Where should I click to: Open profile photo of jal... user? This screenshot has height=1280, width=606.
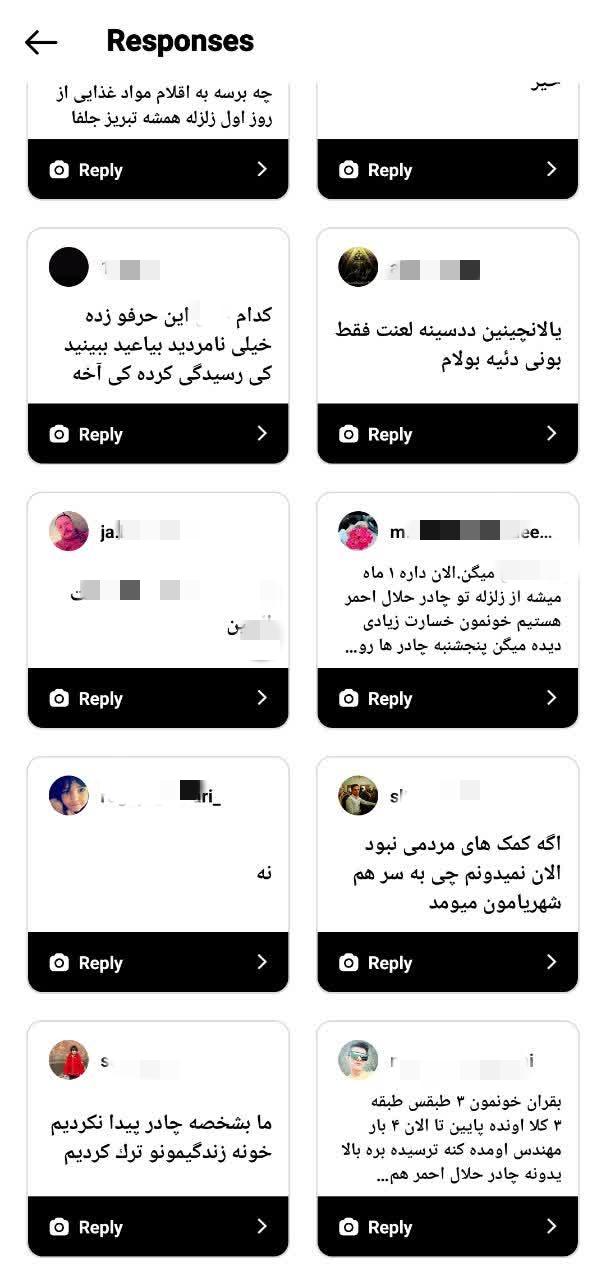coord(69,531)
